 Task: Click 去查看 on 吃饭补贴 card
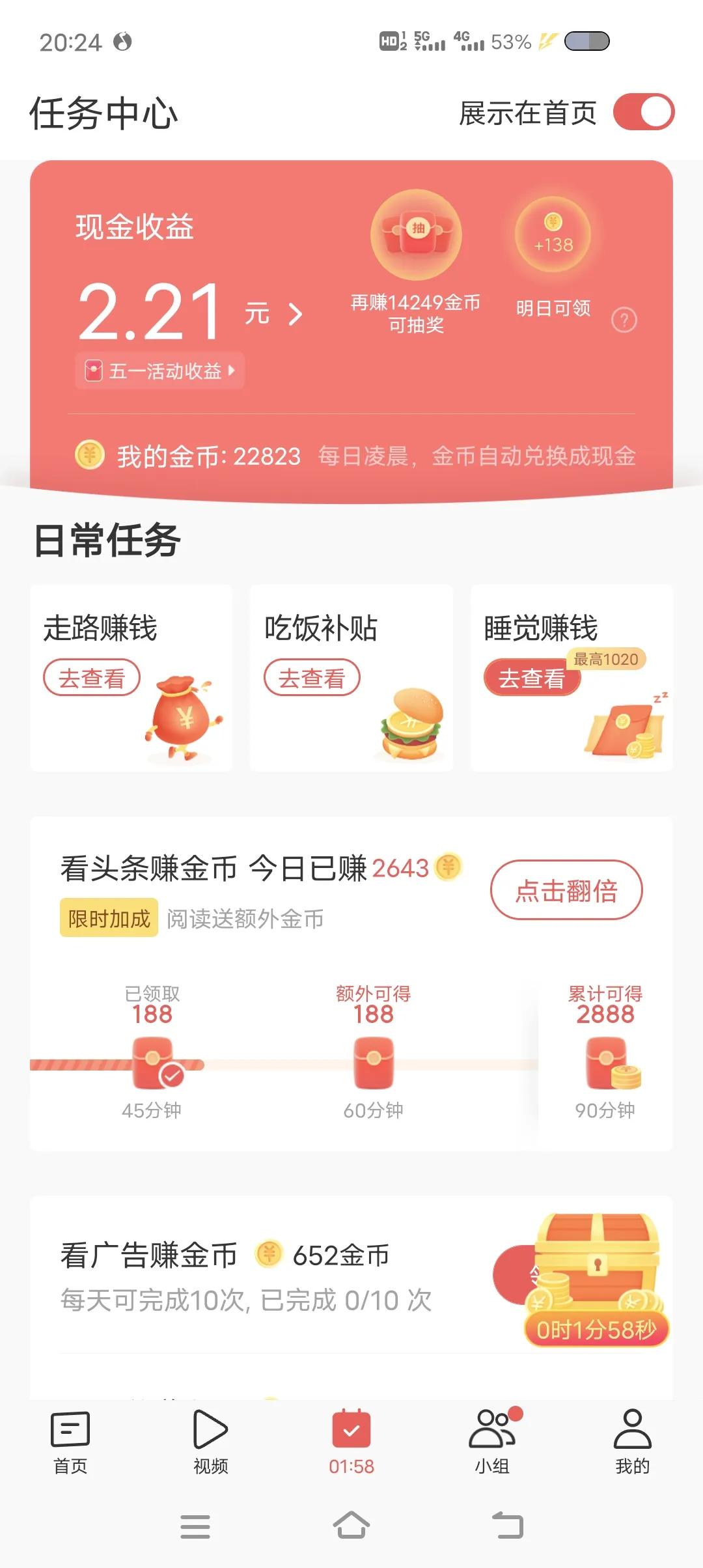313,677
